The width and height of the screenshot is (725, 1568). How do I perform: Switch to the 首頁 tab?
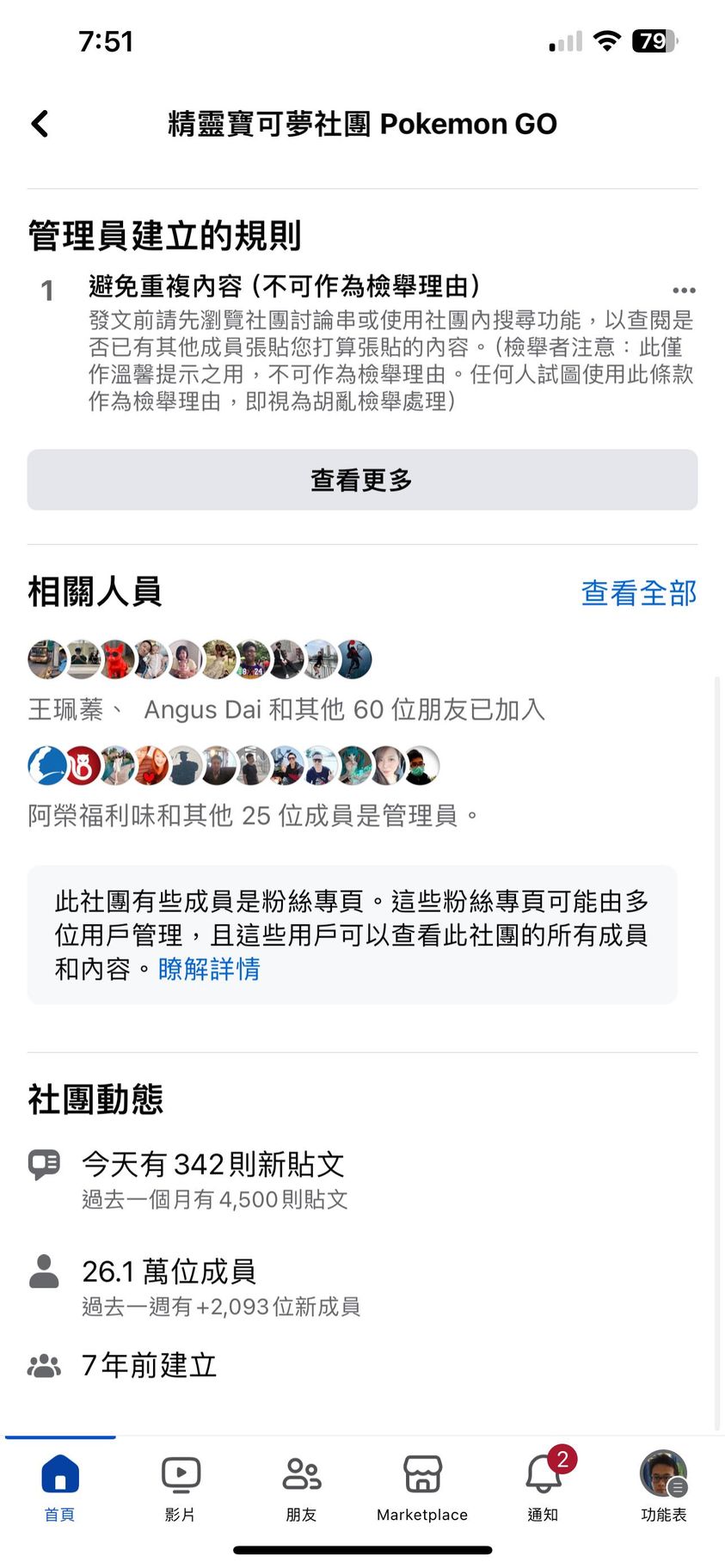(x=60, y=1487)
